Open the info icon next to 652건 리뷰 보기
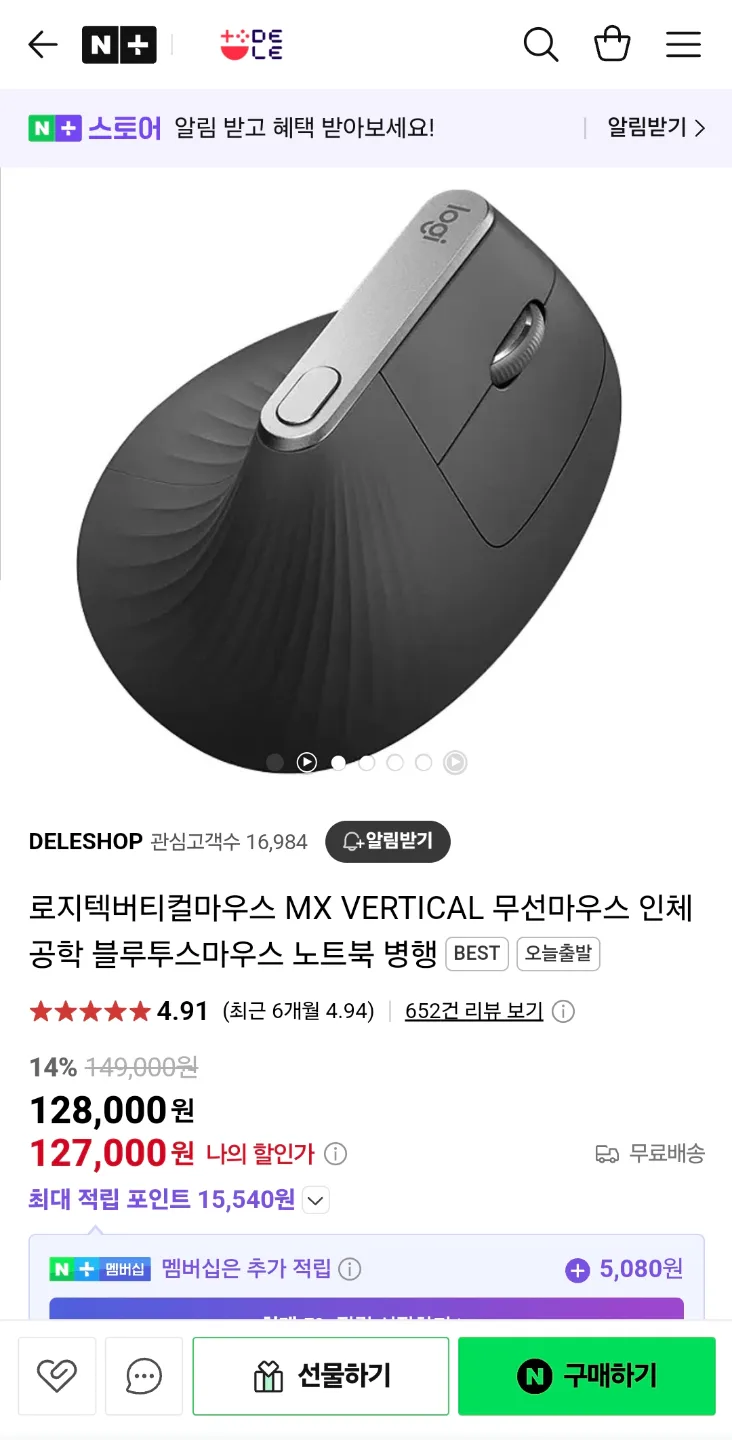732x1440 pixels. 563,1011
